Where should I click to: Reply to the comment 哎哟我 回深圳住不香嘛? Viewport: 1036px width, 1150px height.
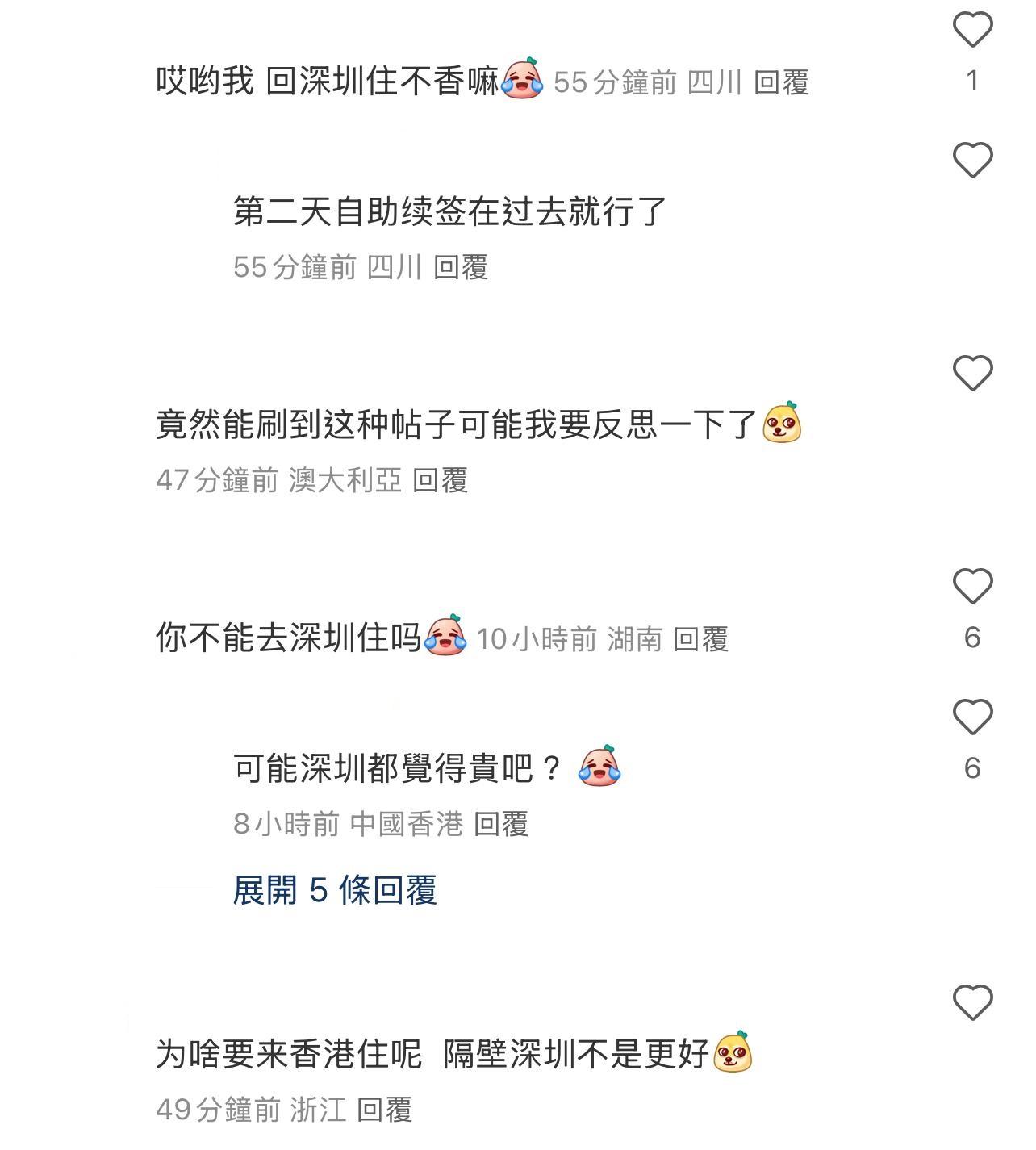780,82
